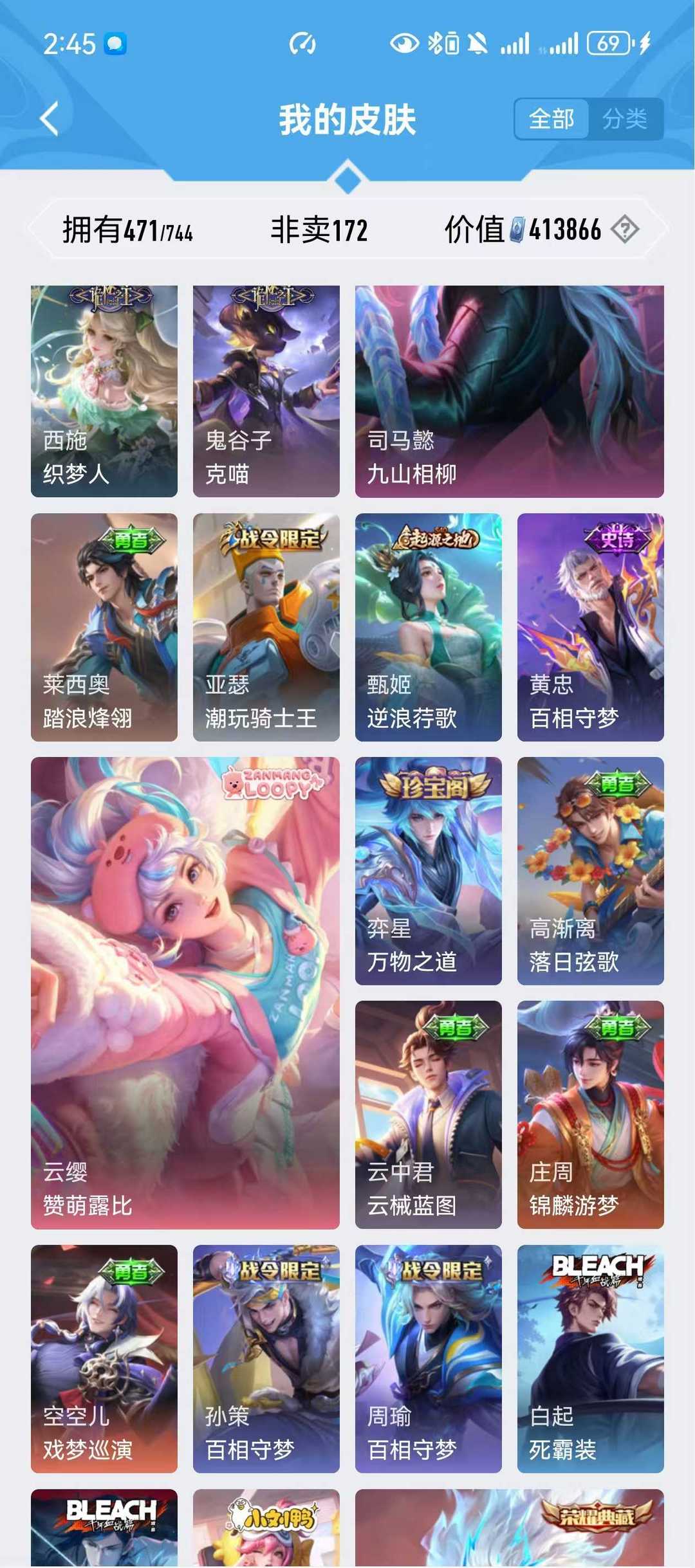The image size is (695, 1568).
Task: Open 白起 死霸装 BLEACH skin
Action: (590, 1358)
